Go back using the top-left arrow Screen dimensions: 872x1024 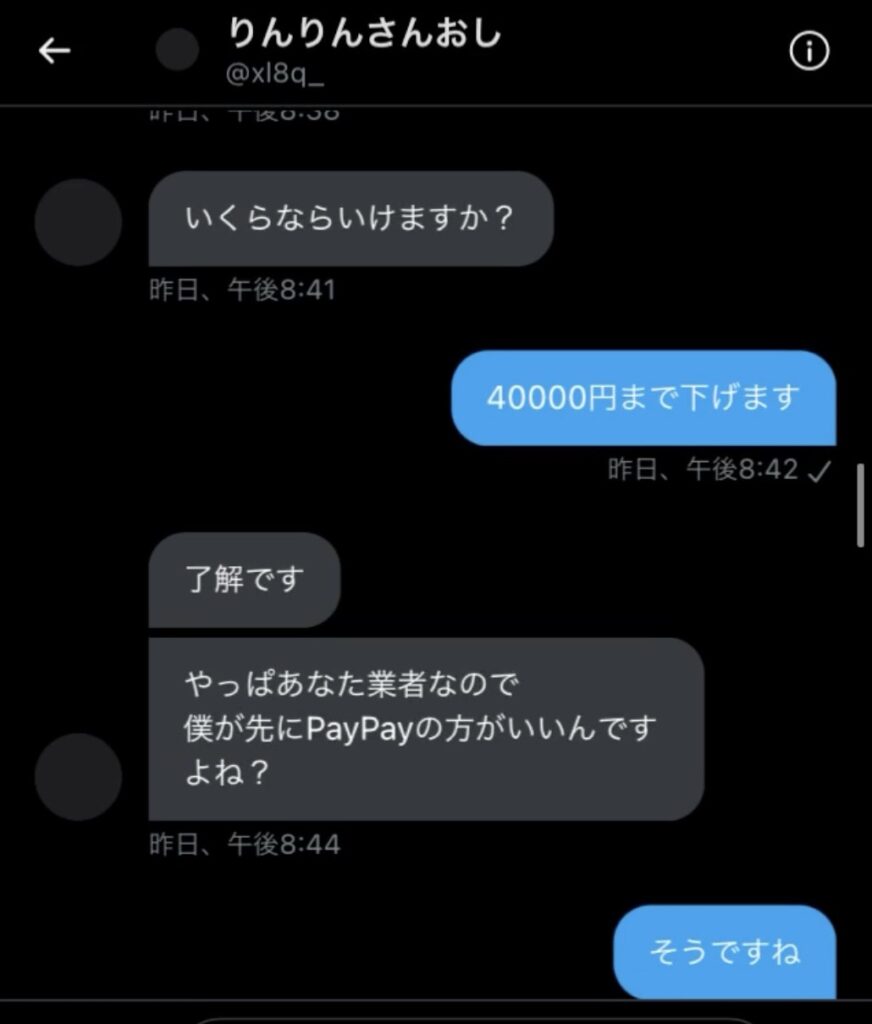[x=54, y=51]
